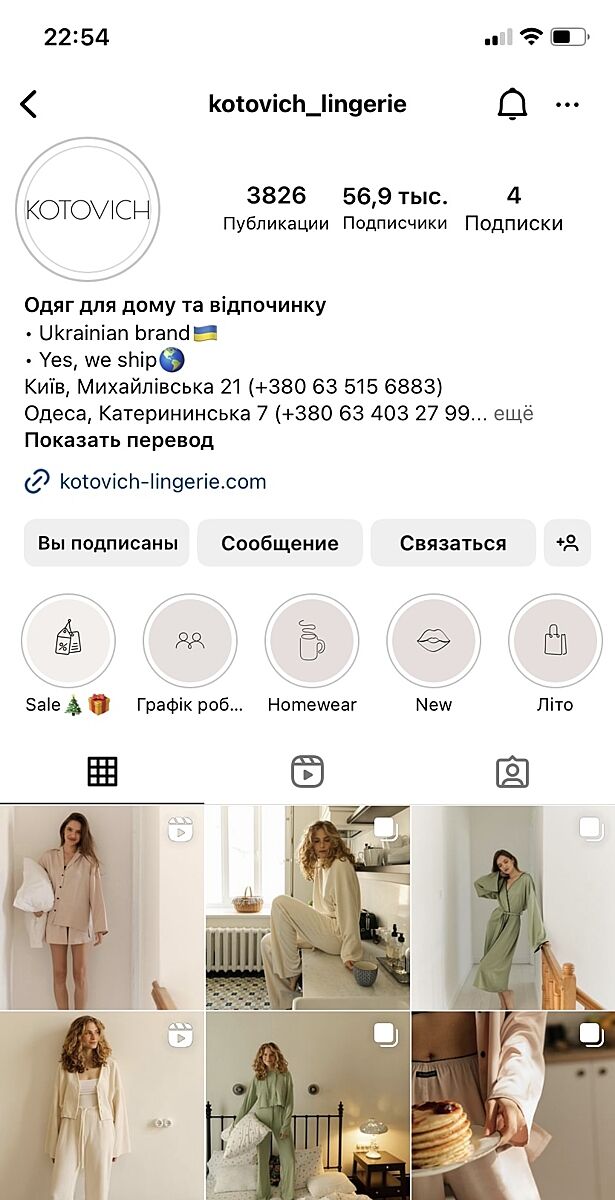
Task: Open the three-dot overflow menu
Action: tap(567, 104)
